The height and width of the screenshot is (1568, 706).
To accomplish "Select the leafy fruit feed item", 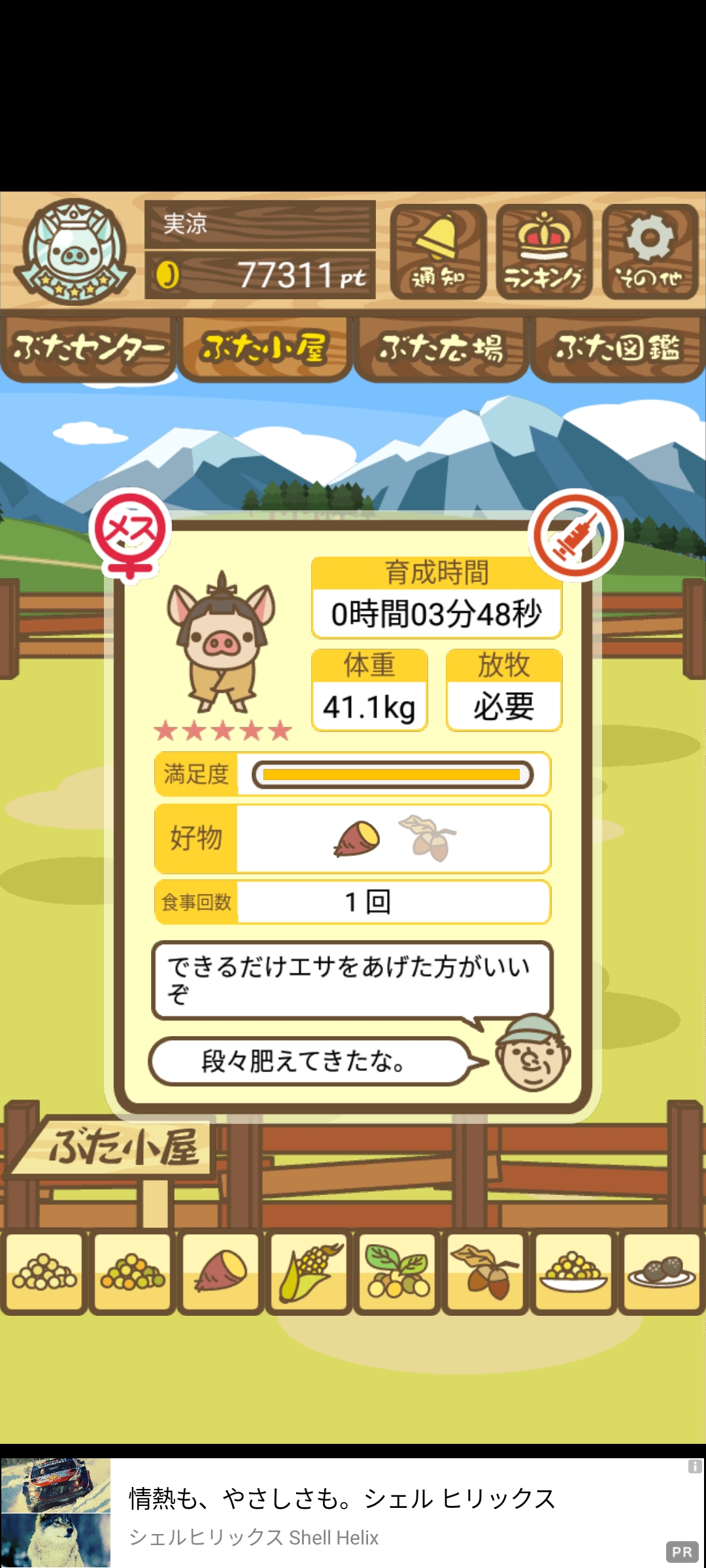I will 397,1272.
